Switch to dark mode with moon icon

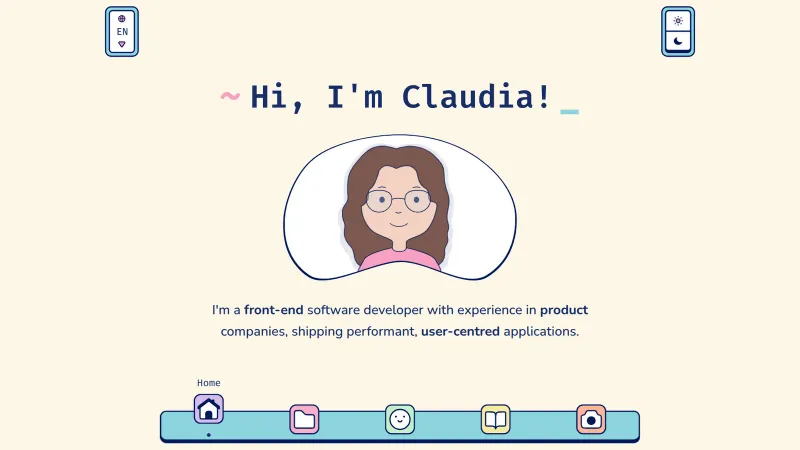pyautogui.click(x=678, y=42)
